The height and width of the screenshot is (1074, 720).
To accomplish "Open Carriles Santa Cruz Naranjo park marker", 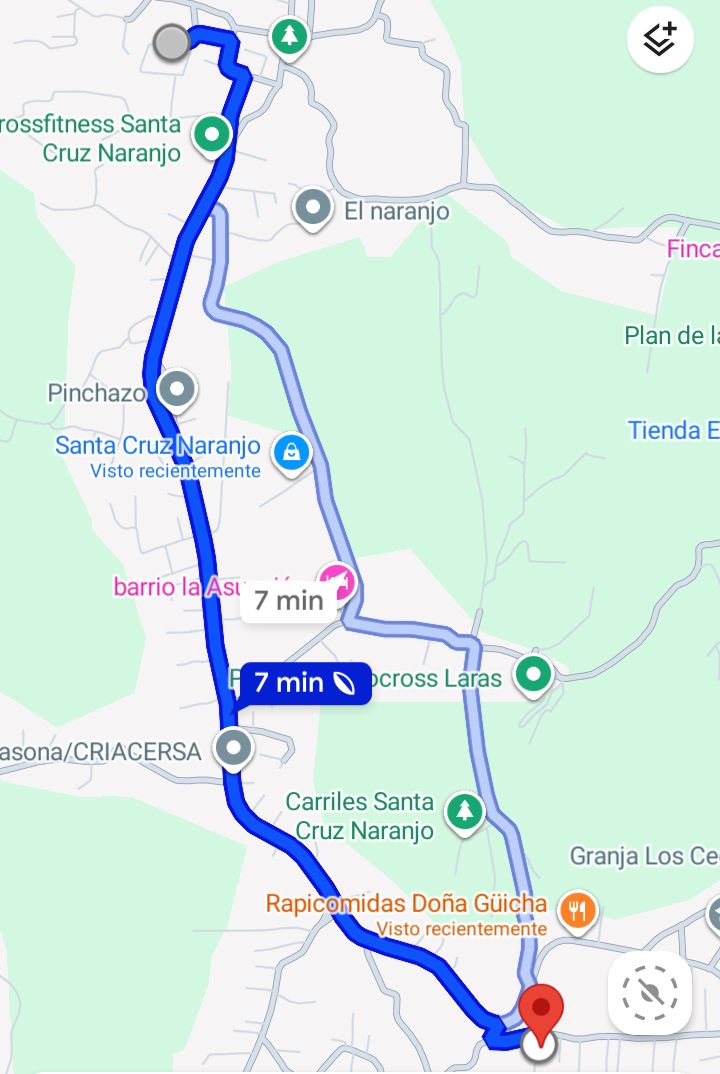I will 464,811.
